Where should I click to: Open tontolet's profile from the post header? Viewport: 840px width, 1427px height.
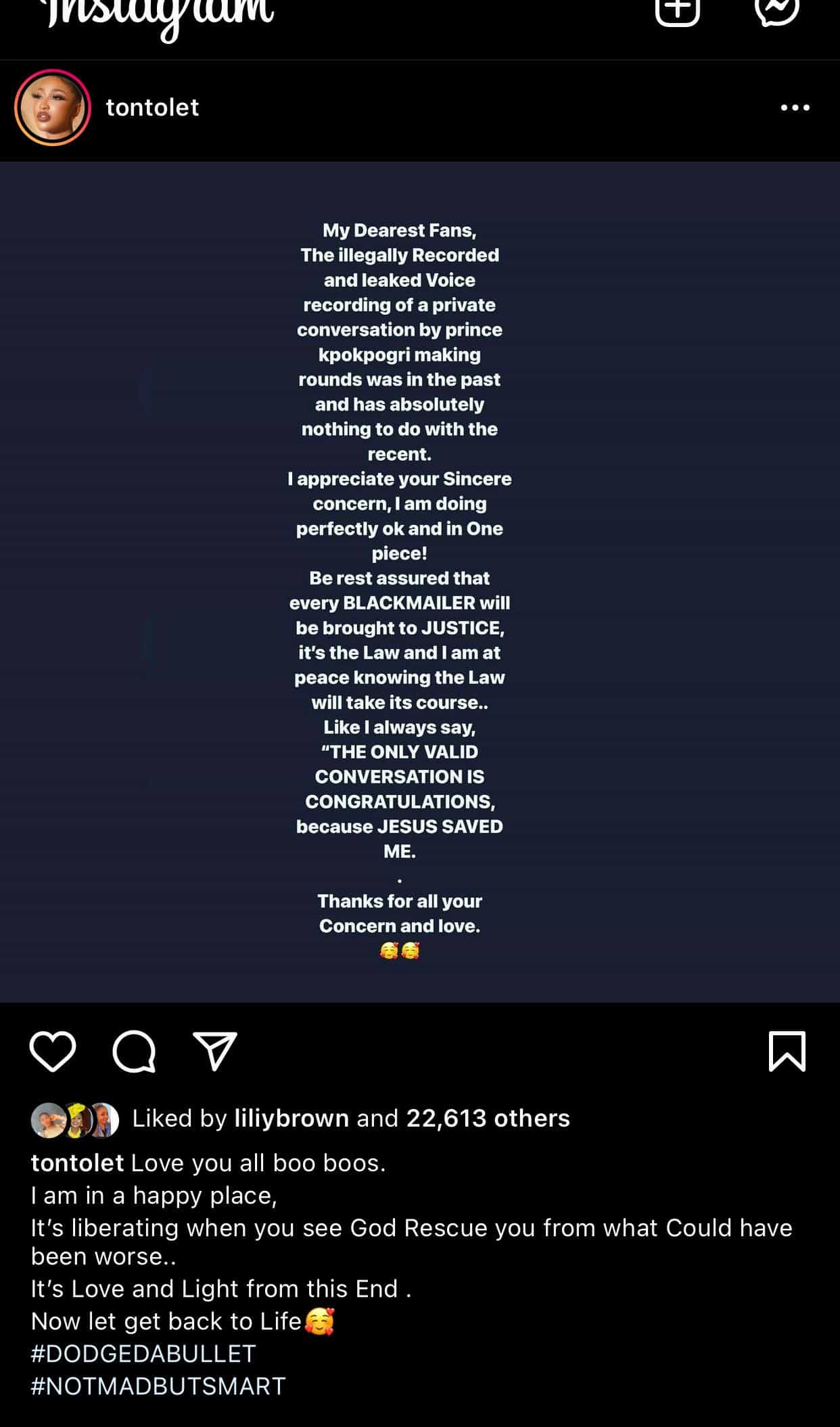pyautogui.click(x=152, y=108)
